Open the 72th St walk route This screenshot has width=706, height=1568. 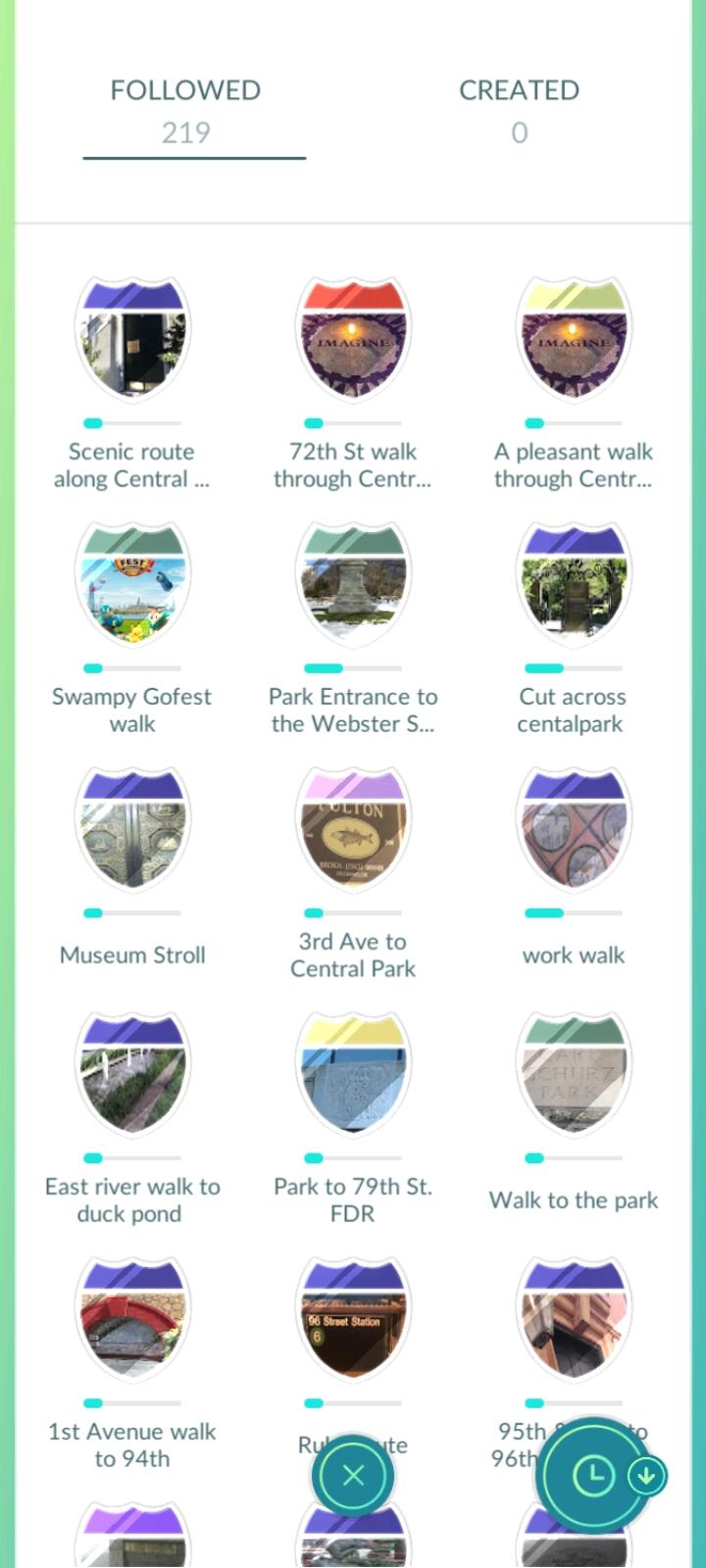point(353,340)
